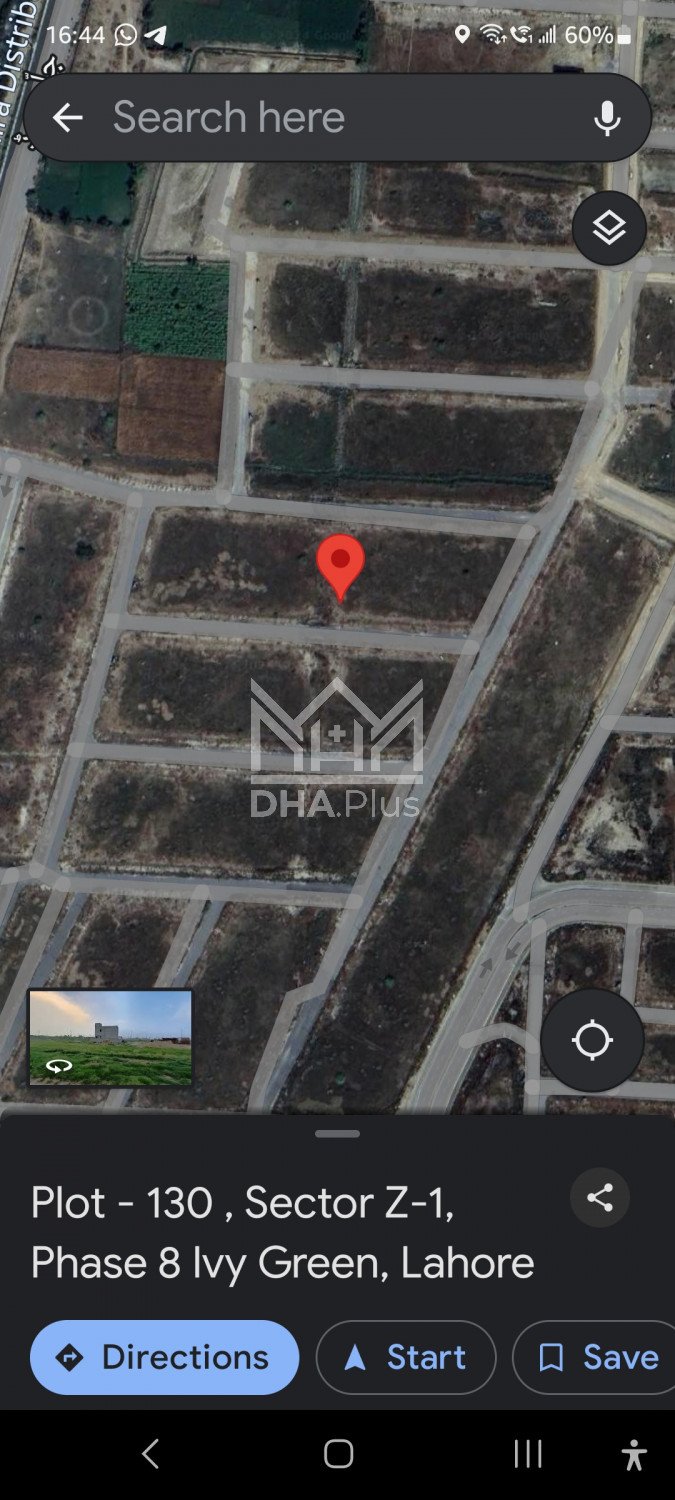Open the "Search here" field
Image resolution: width=675 pixels, height=1500 pixels.
(x=330, y=118)
